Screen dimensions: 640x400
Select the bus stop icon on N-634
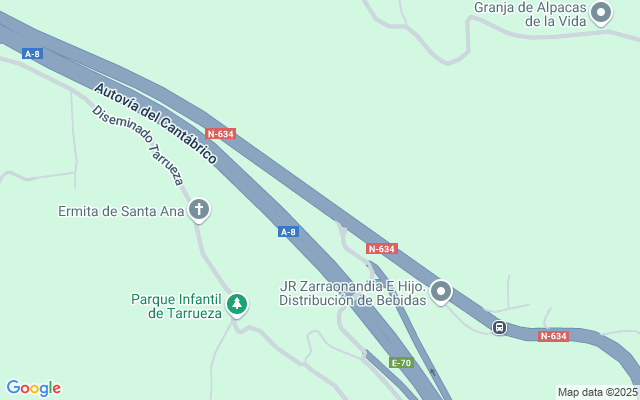(x=499, y=327)
